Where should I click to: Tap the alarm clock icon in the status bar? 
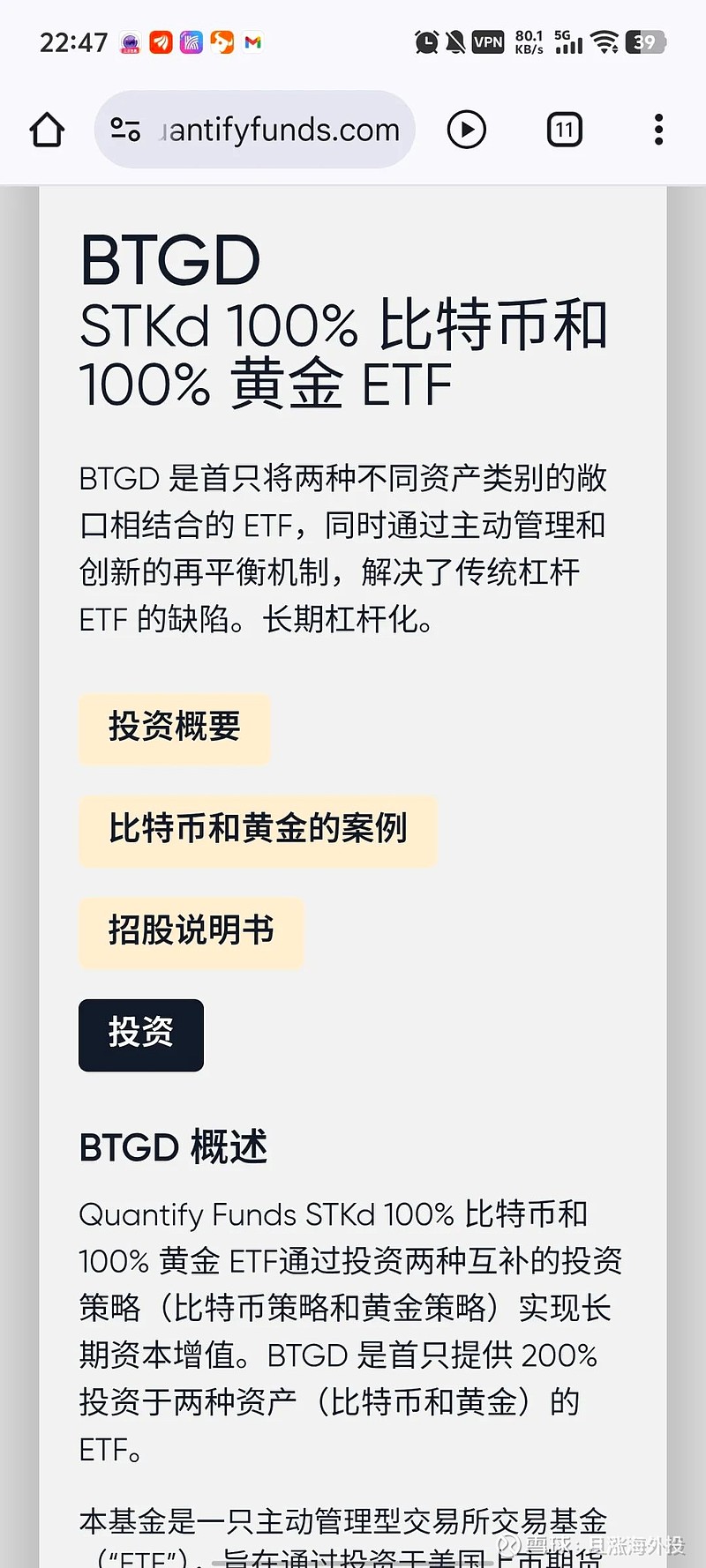(426, 41)
